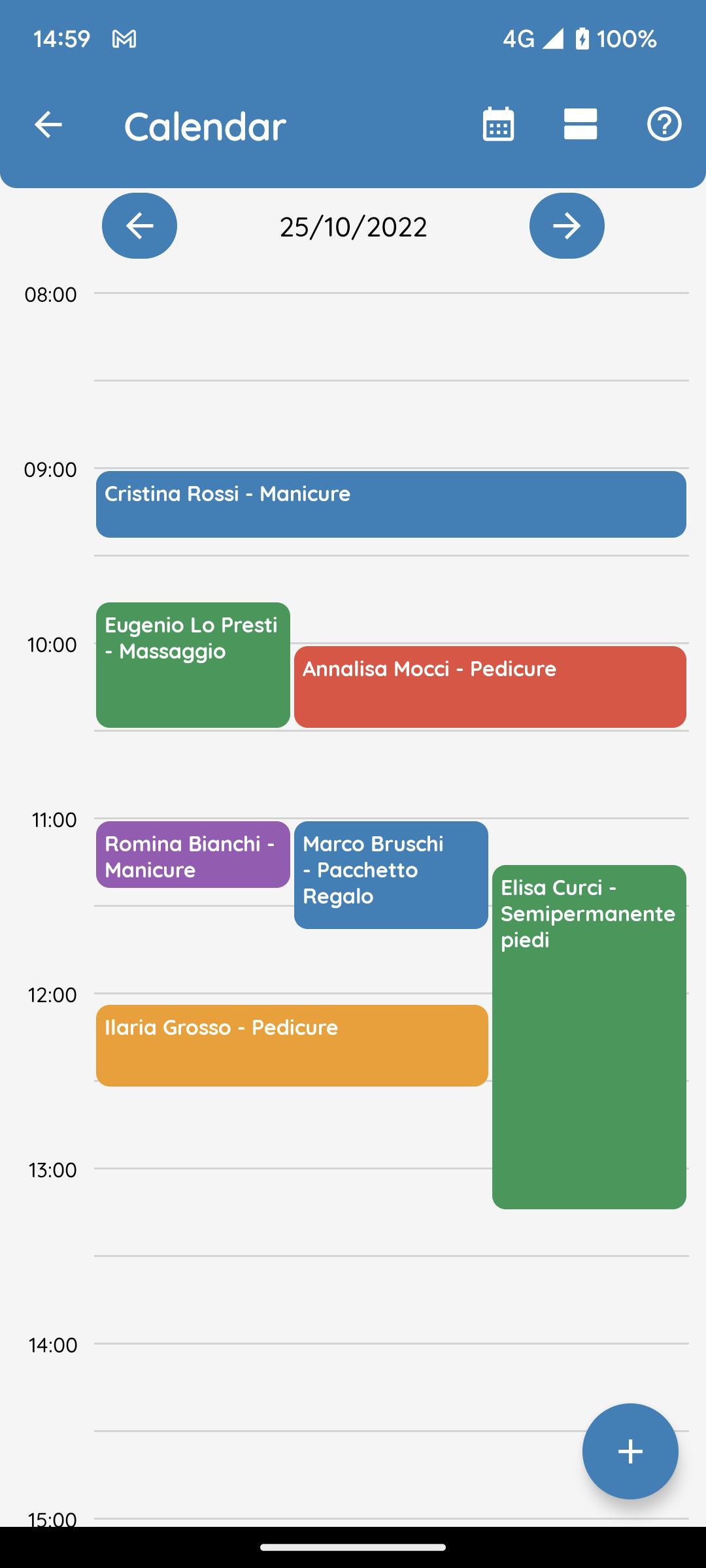Open Cristina Rossi's Manicure appointment
The height and width of the screenshot is (1568, 706).
point(391,504)
